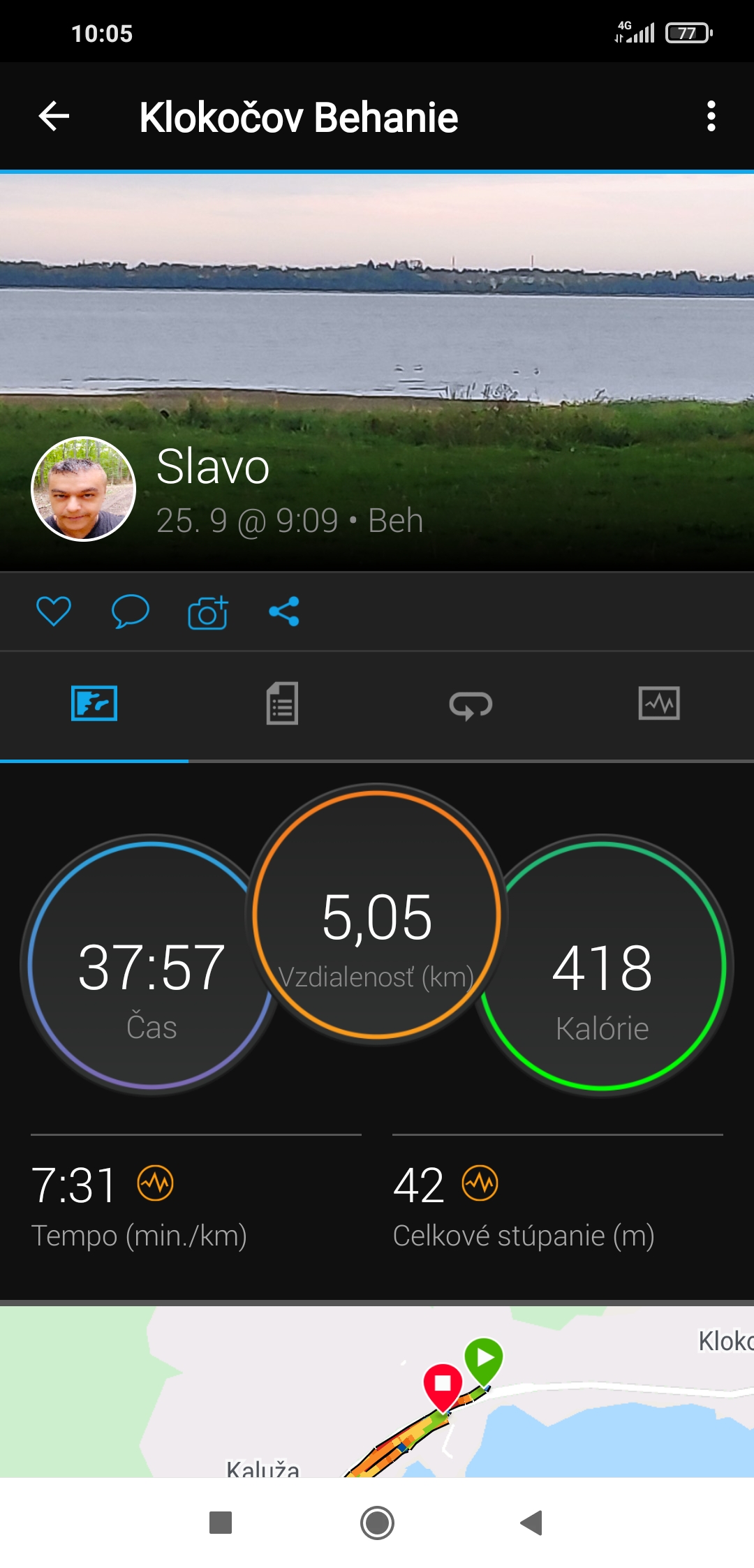
Task: Open the comment bubble icon
Action: click(x=131, y=612)
